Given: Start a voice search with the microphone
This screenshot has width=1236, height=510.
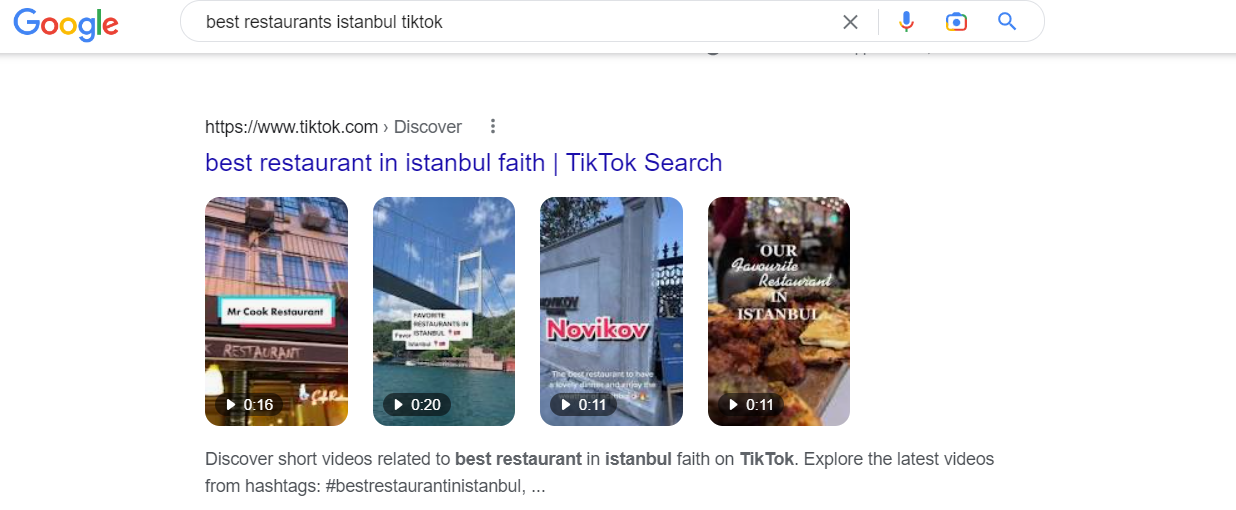Looking at the screenshot, I should point(906,22).
